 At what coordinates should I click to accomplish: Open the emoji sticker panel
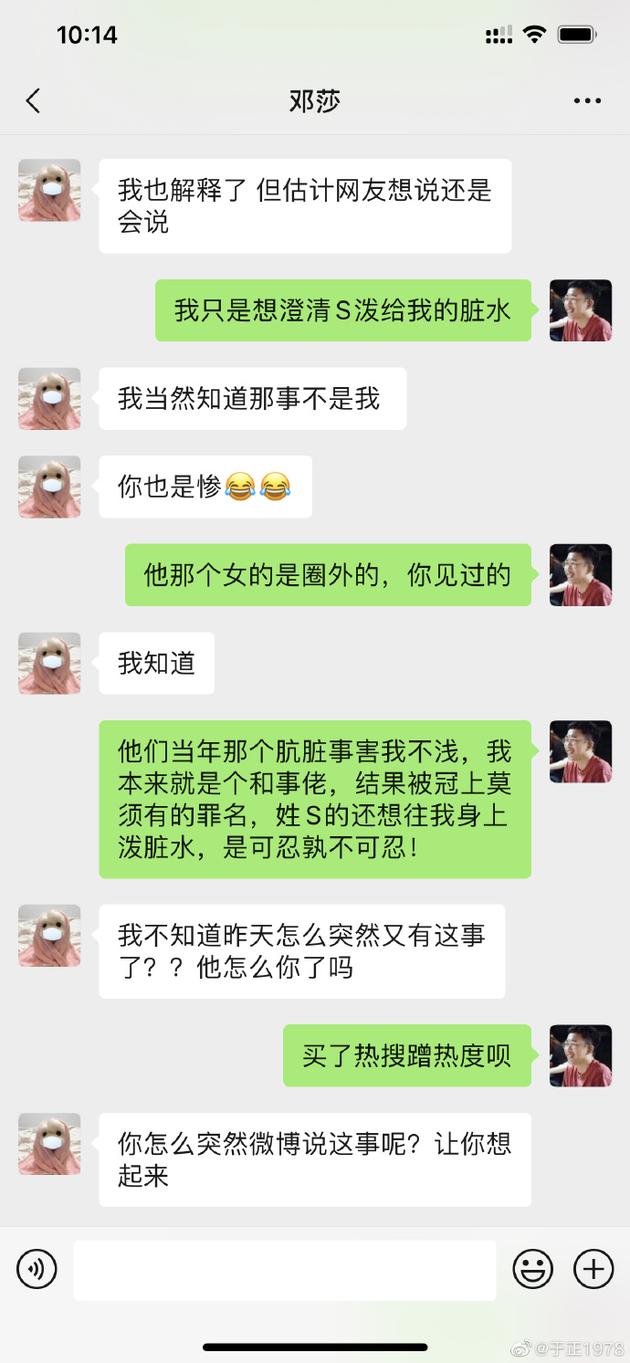click(533, 1270)
